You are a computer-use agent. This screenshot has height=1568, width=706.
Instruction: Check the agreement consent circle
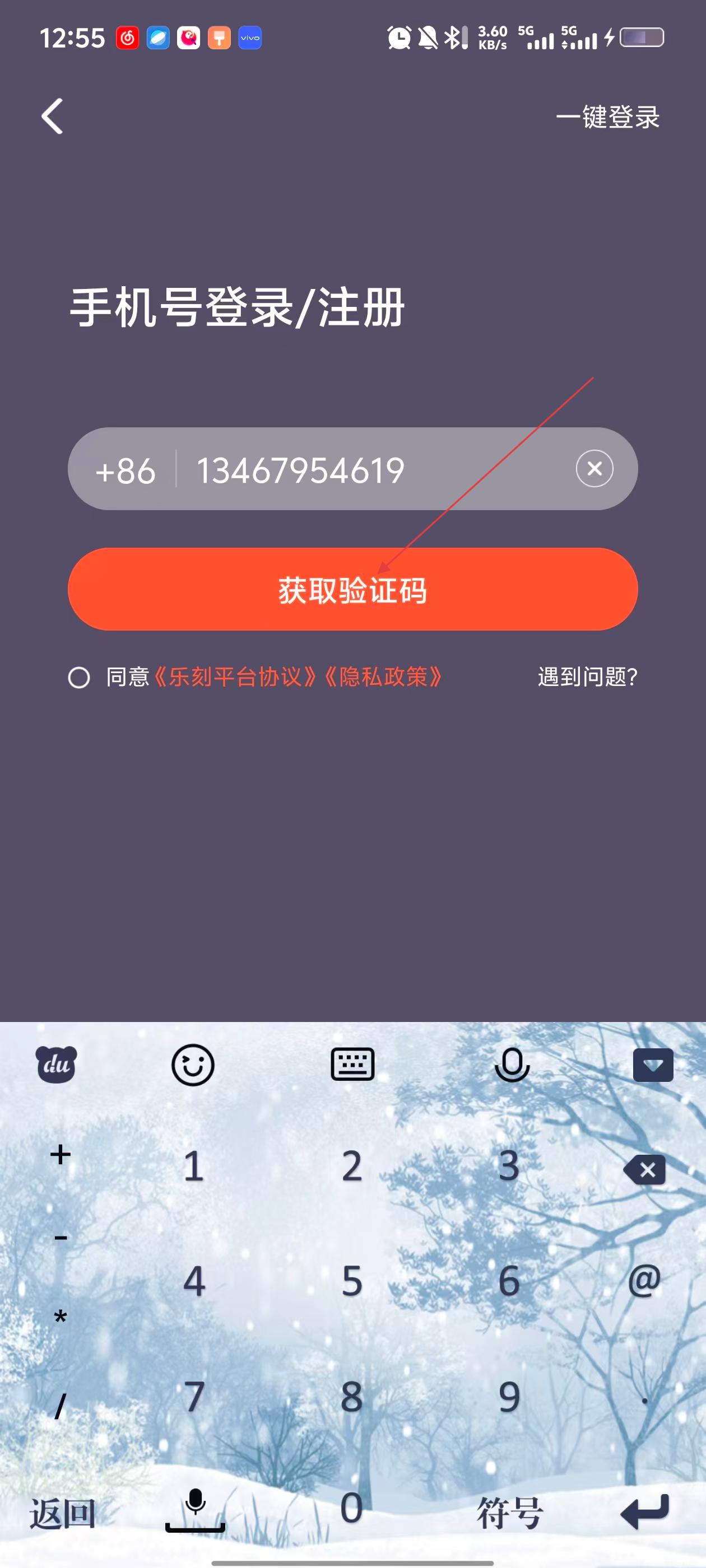[x=79, y=678]
